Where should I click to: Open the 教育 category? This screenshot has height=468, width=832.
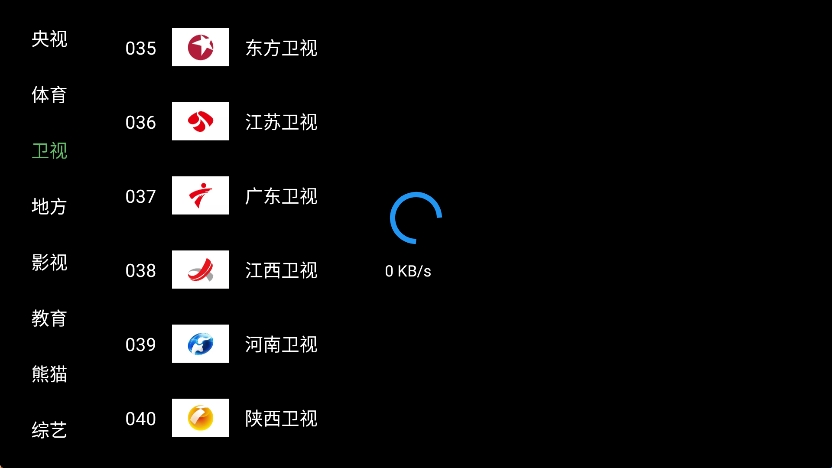(49, 319)
